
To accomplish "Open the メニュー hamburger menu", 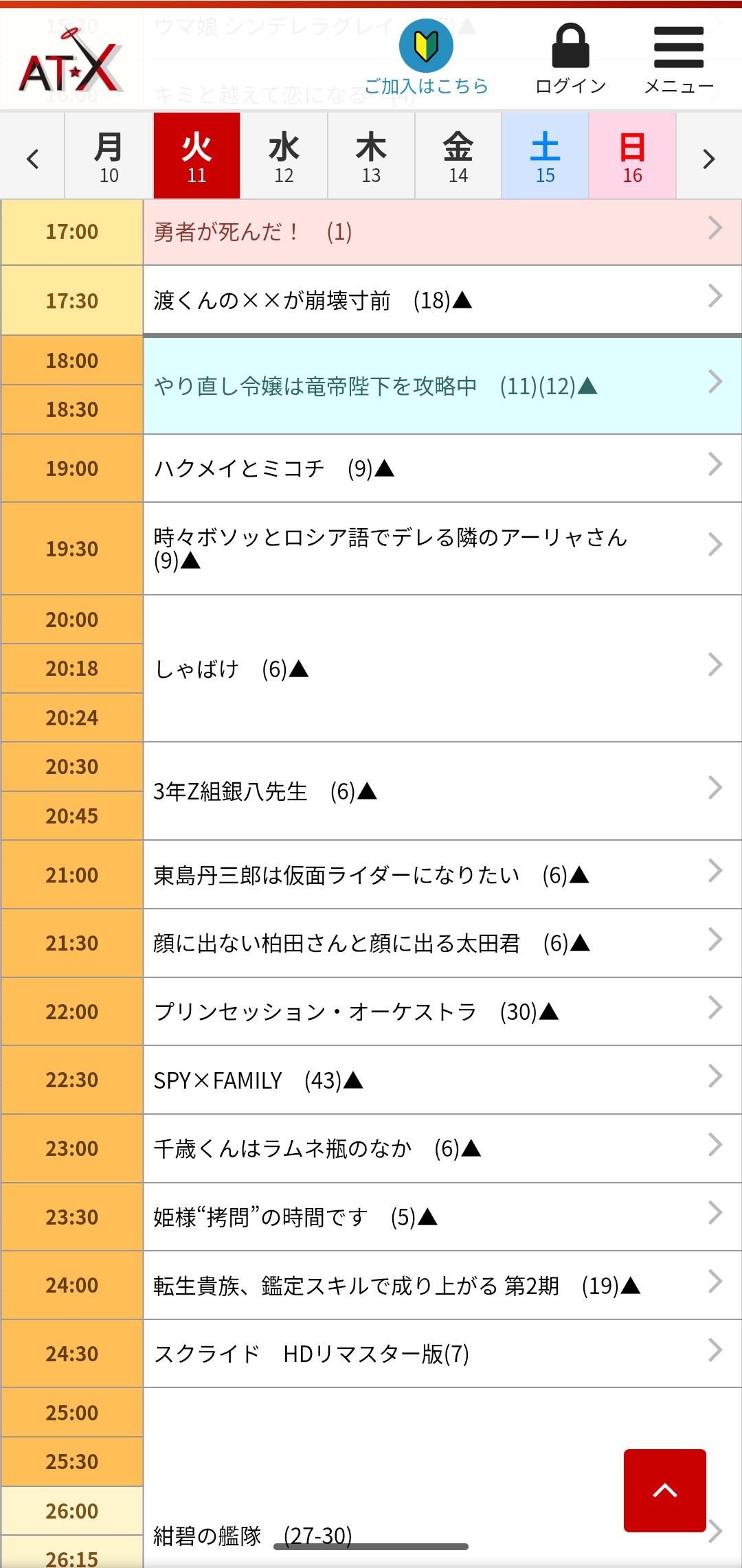I will click(x=679, y=58).
